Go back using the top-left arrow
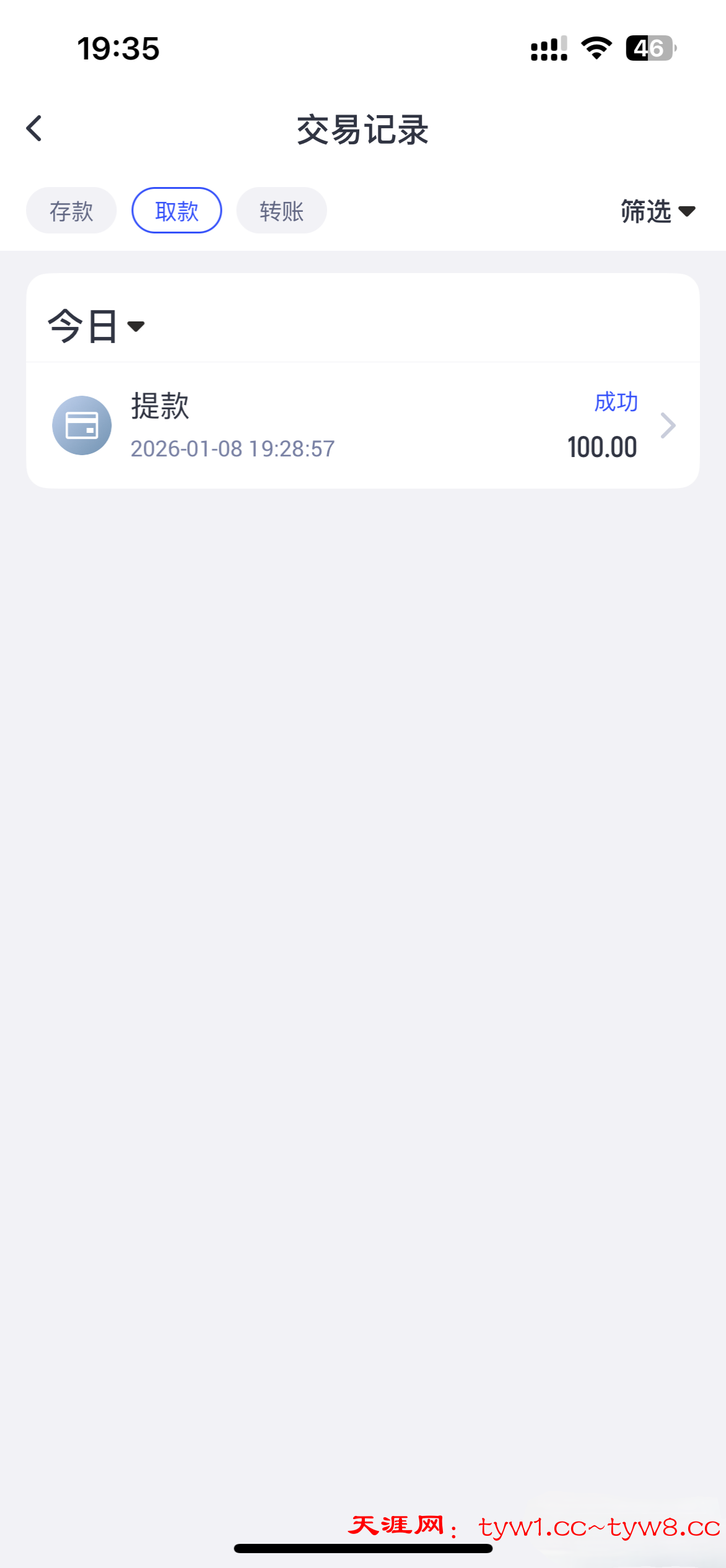Screen dimensions: 726x1568 (x=35, y=129)
